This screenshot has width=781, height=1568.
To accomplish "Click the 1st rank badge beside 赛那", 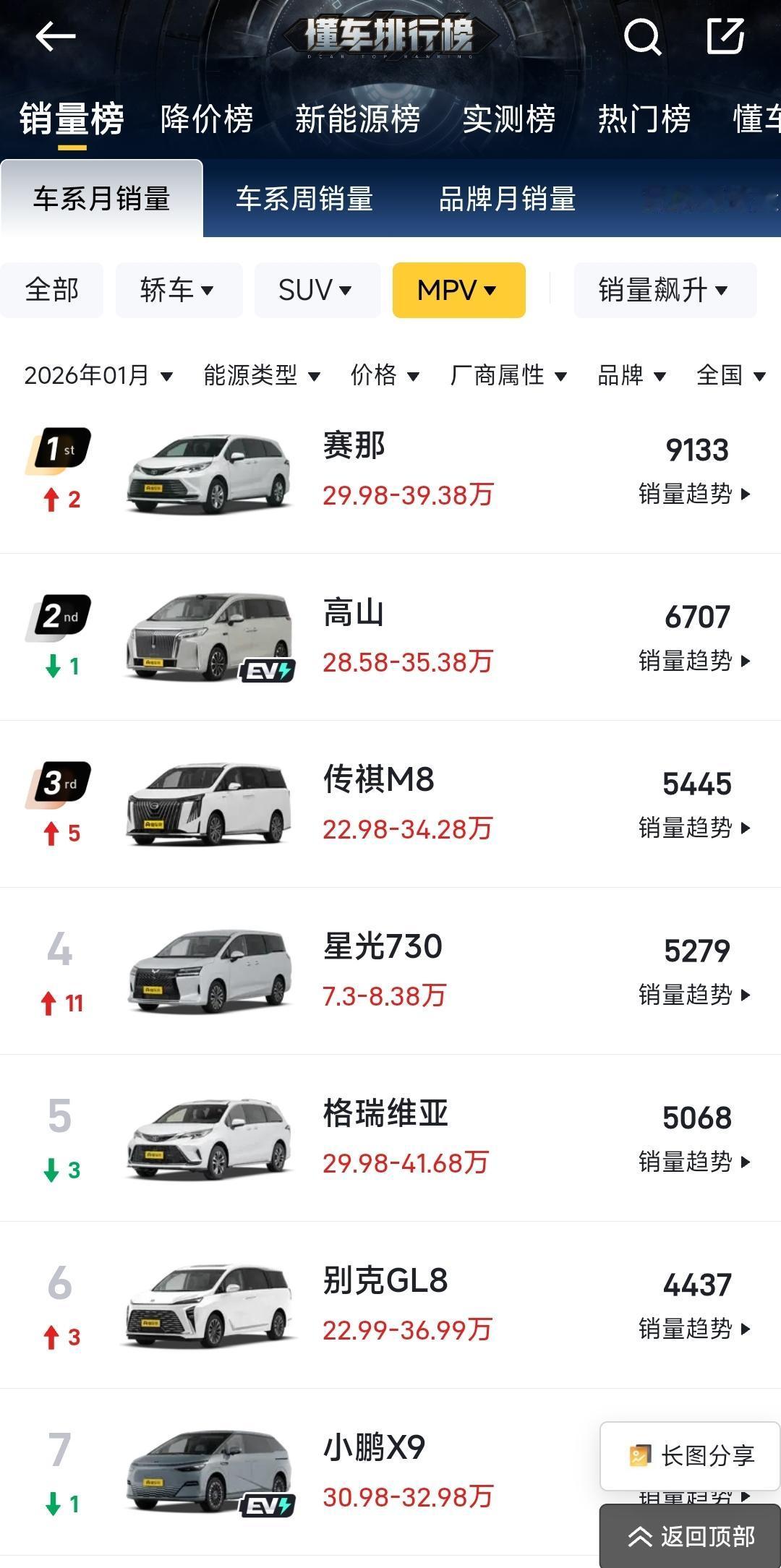I will (61, 450).
